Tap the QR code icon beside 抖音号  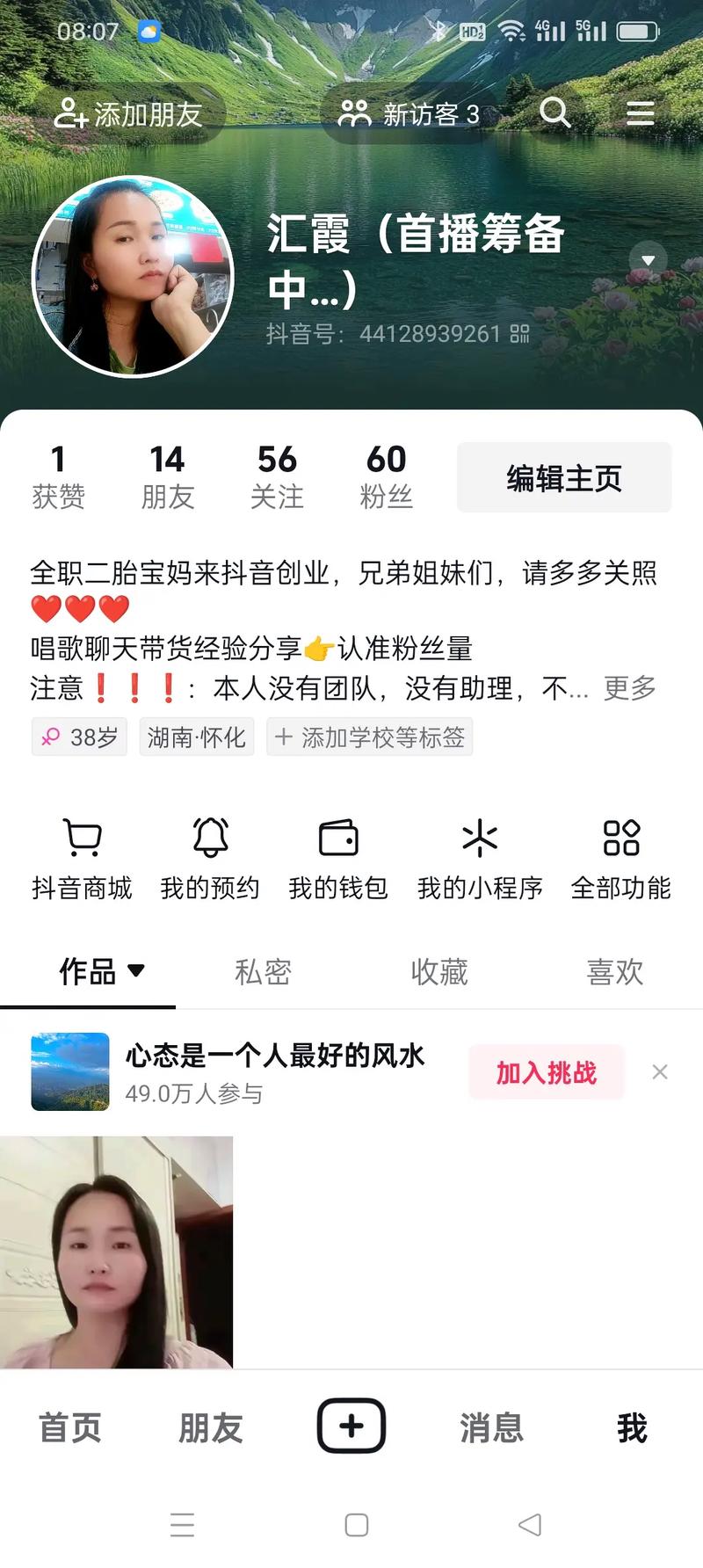click(x=518, y=335)
